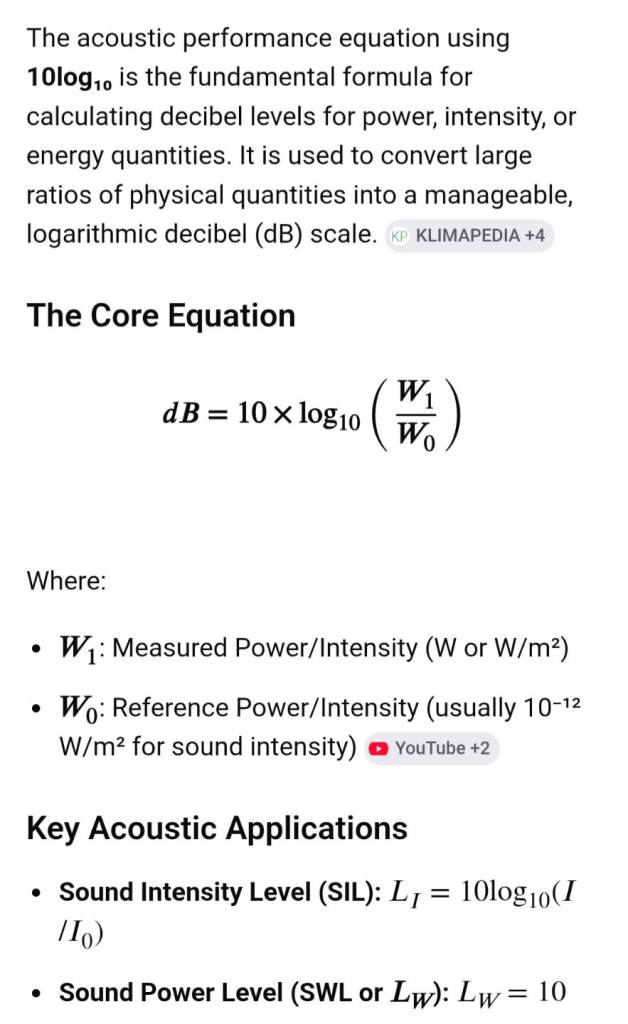The width and height of the screenshot is (628, 1024).
Task: Open the YouTube +2 source chip
Action: pyautogui.click(x=431, y=748)
